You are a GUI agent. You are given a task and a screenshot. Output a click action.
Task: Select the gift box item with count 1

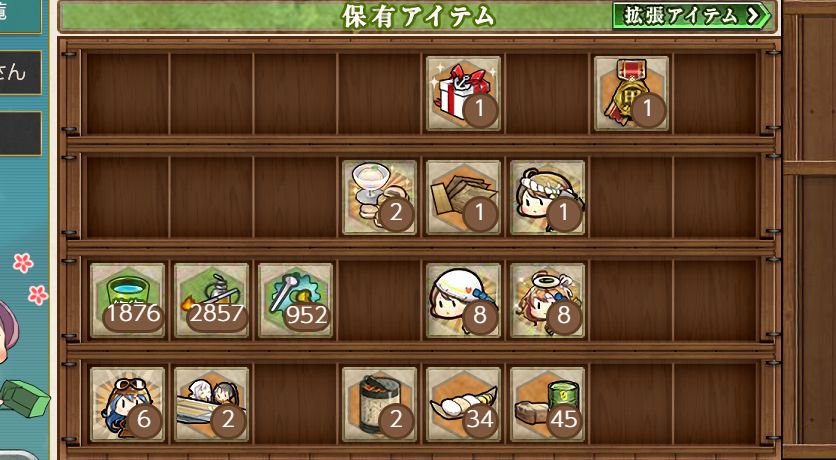click(463, 93)
